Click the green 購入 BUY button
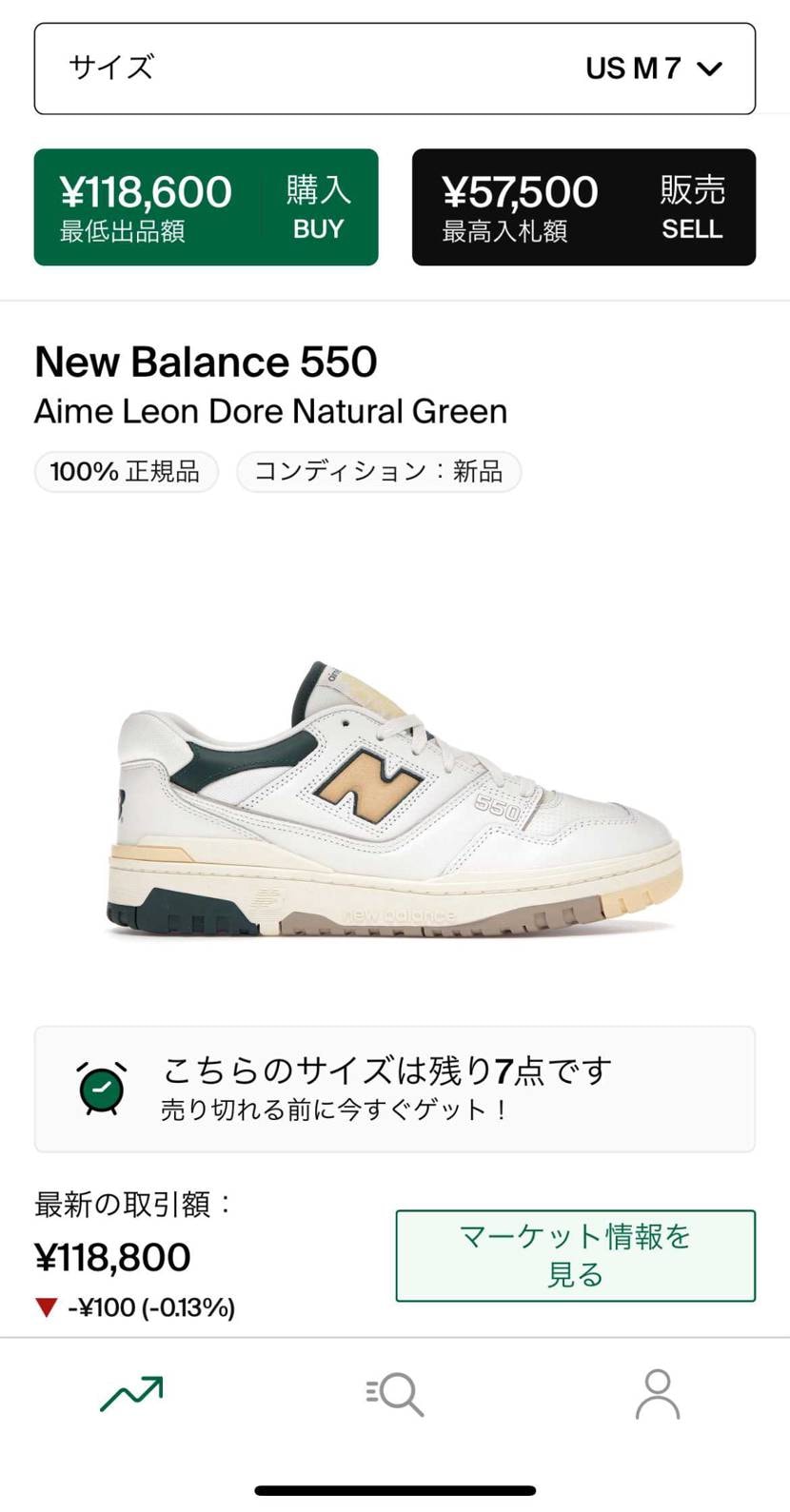790x1512 pixels. pos(206,206)
